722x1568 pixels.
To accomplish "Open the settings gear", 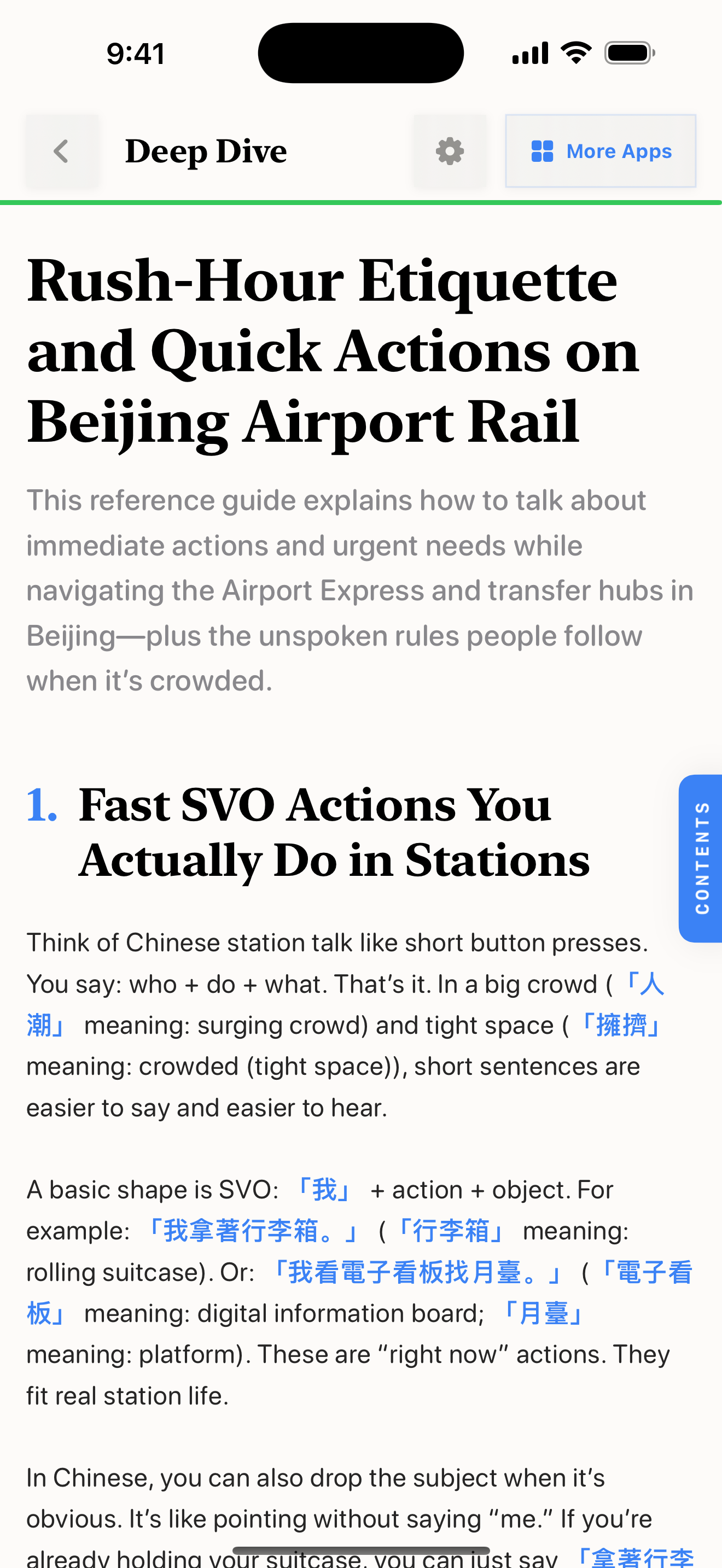I will [450, 151].
